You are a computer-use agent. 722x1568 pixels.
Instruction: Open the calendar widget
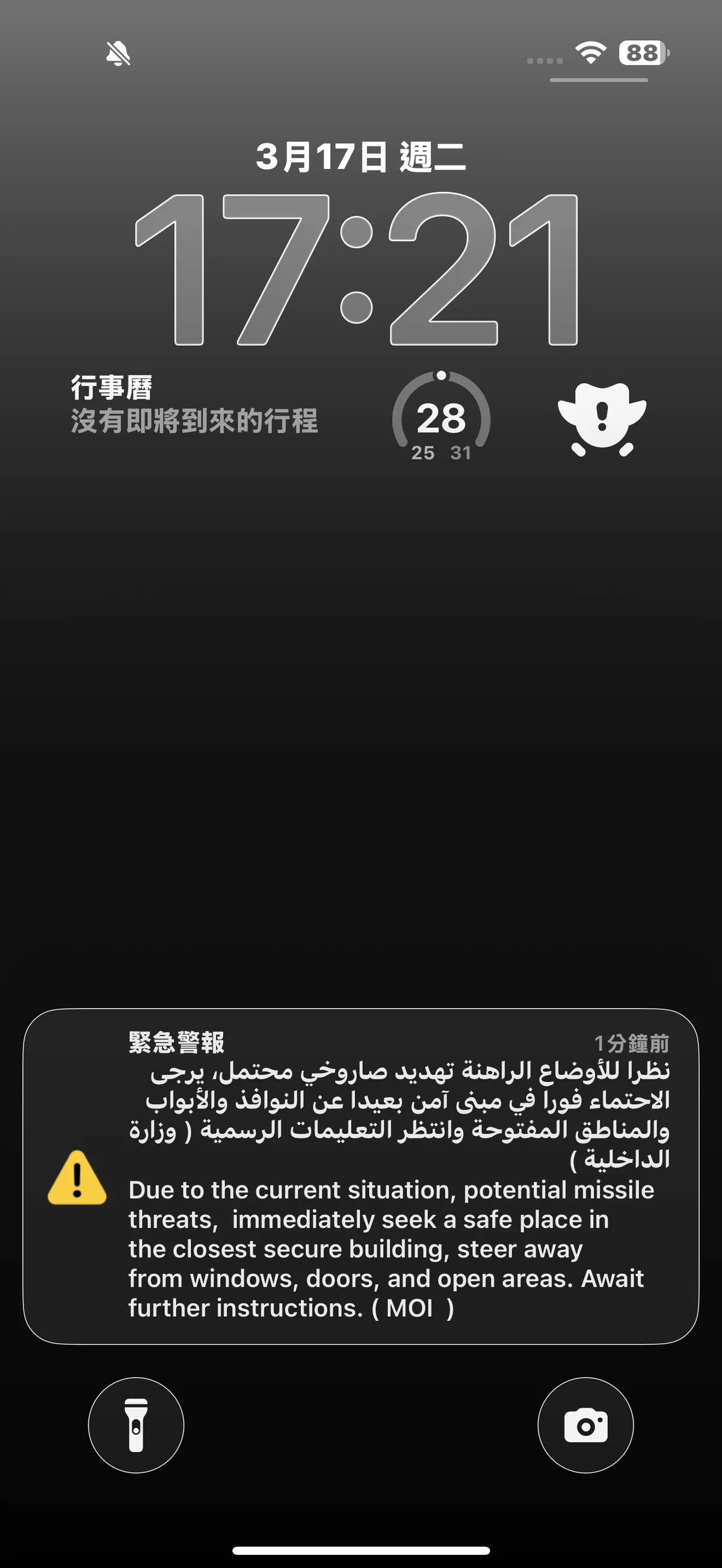click(195, 405)
